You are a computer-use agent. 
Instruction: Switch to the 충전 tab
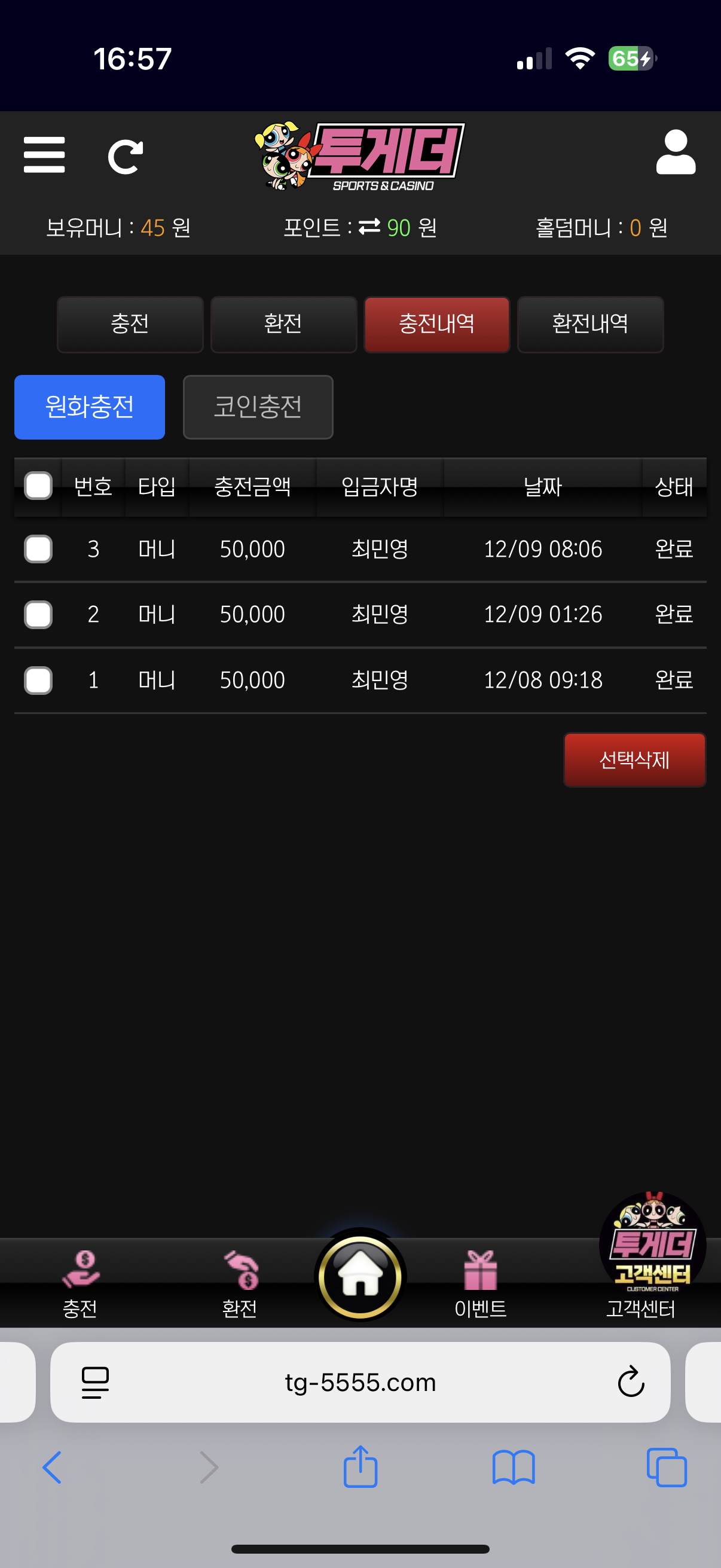(130, 324)
